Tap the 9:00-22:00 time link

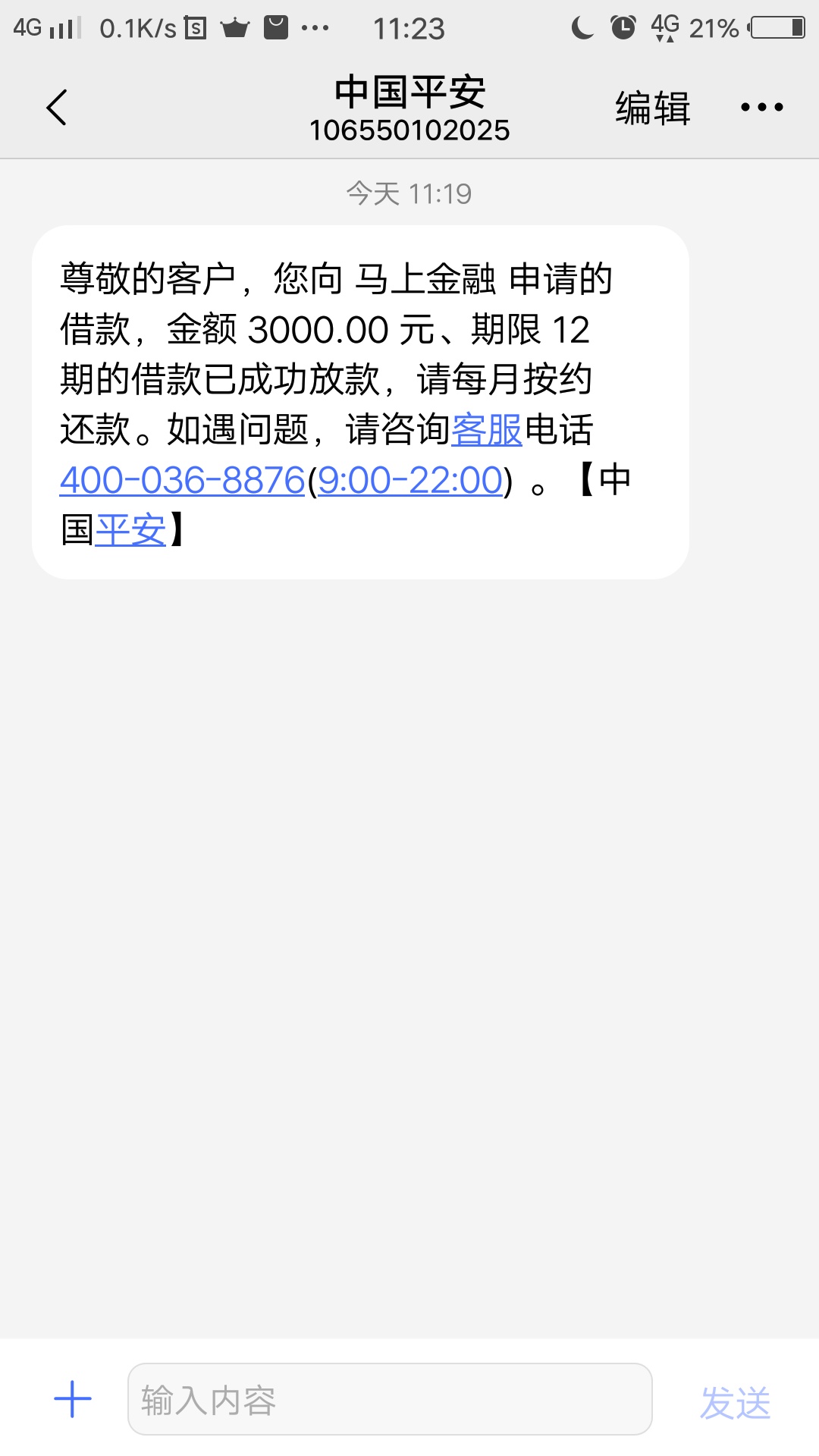(410, 480)
